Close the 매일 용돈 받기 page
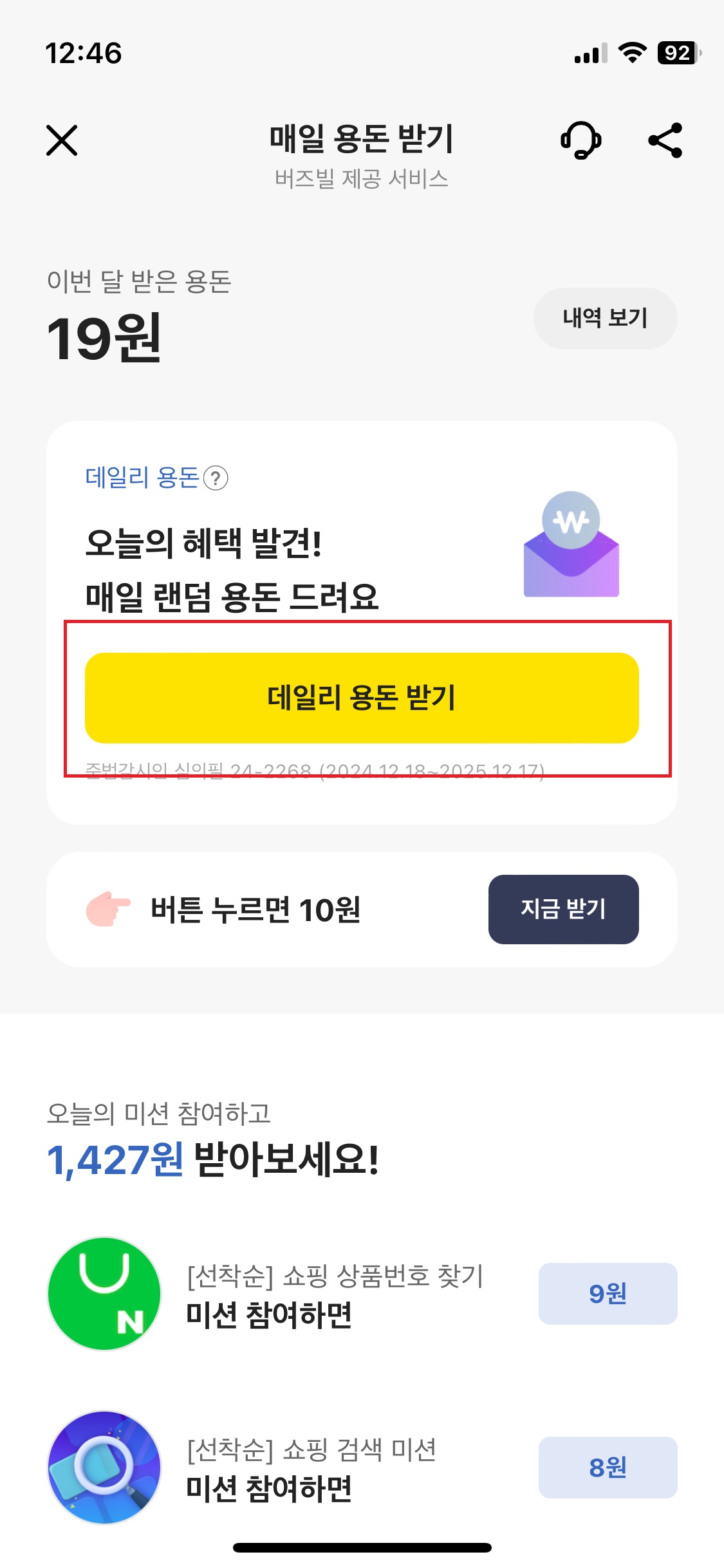724x1568 pixels. click(x=62, y=140)
